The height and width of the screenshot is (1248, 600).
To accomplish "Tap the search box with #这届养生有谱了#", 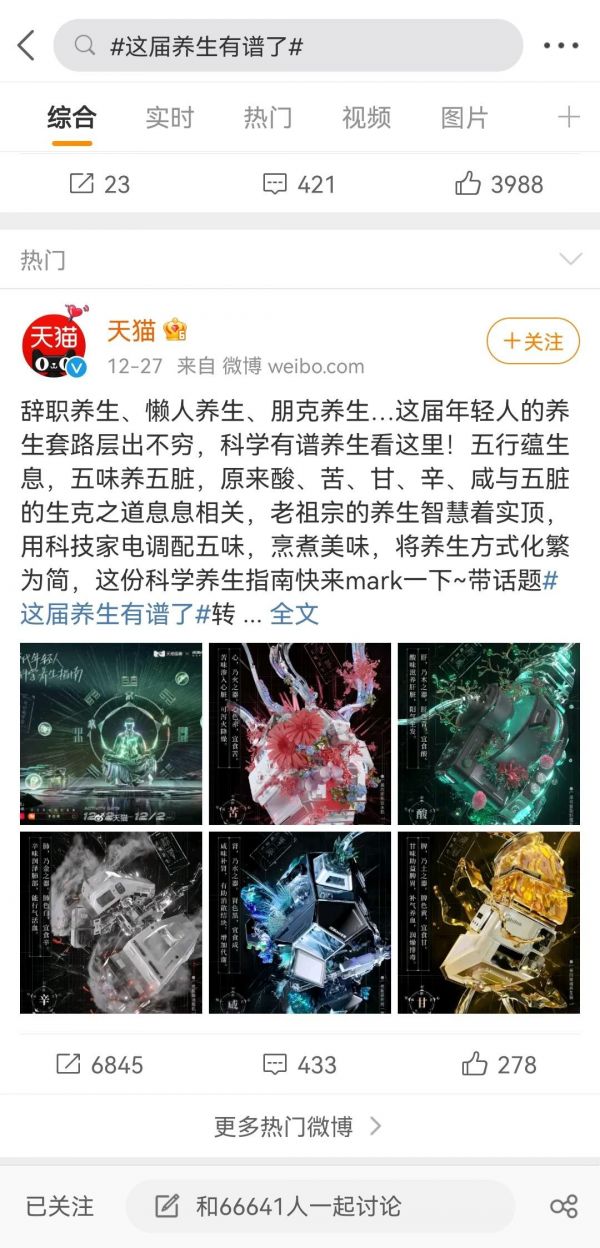I will [x=288, y=46].
